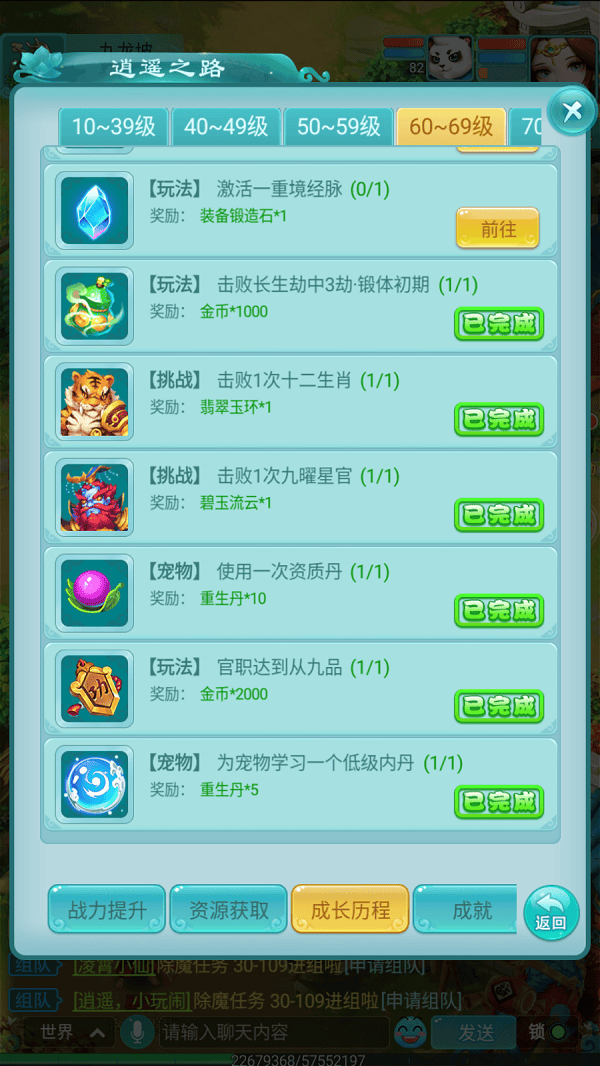Screen dimensions: 600x1066
Task: Tap the 返回 back button
Action: tap(551, 913)
